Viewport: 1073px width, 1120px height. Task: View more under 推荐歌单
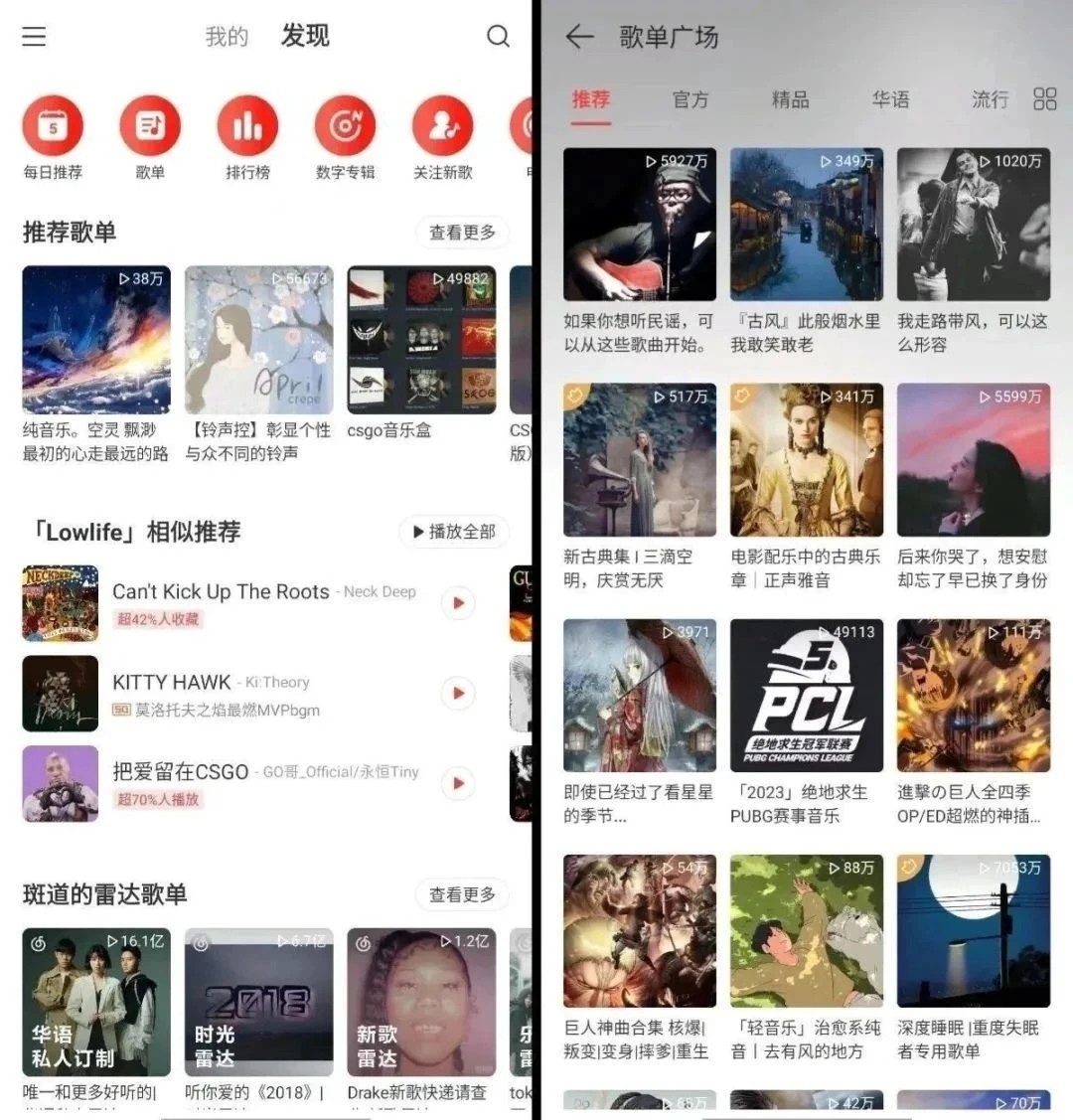pos(462,233)
